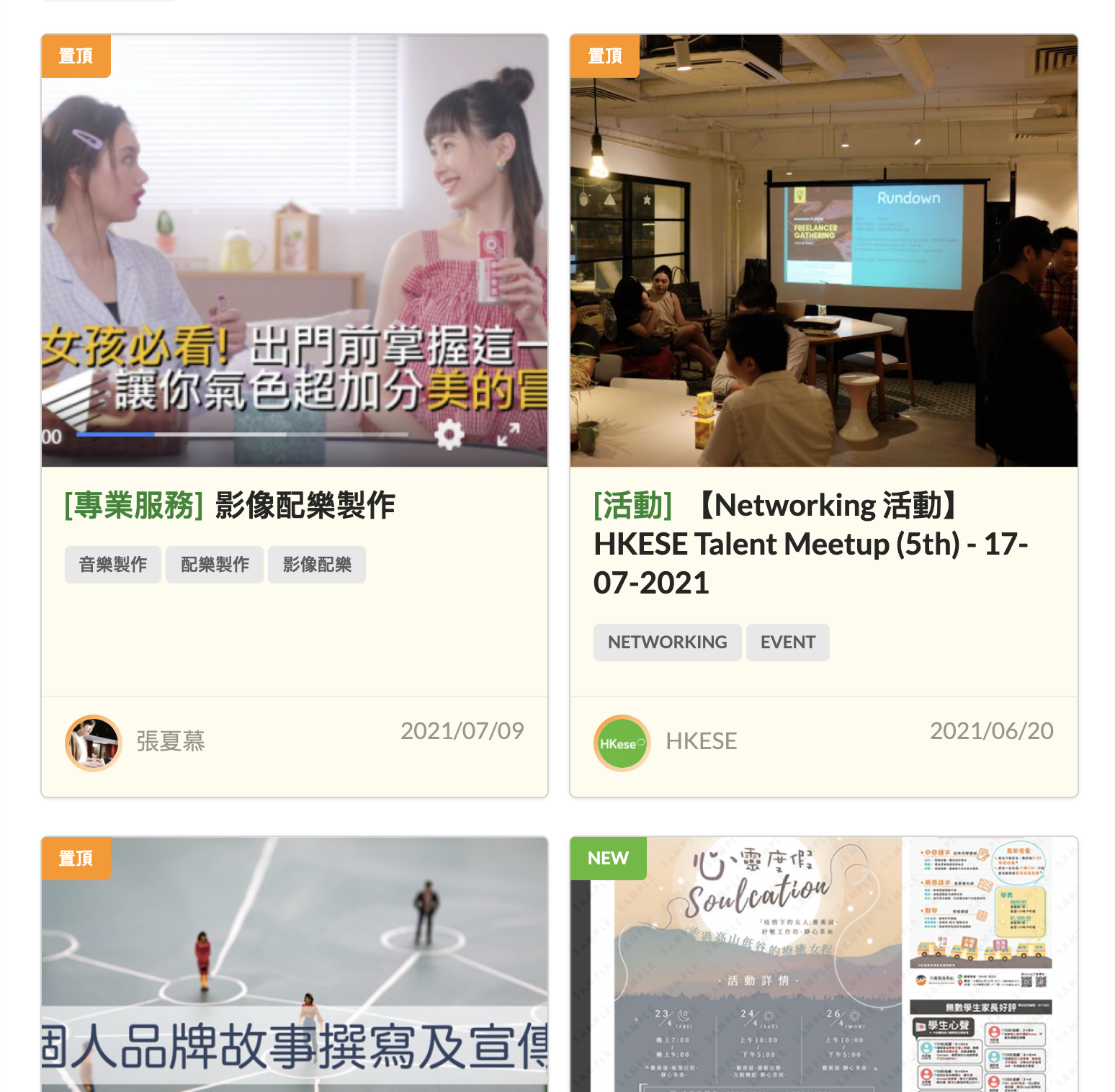Select the 音樂製作 tag
The width and height of the screenshot is (1115, 1092).
[113, 565]
